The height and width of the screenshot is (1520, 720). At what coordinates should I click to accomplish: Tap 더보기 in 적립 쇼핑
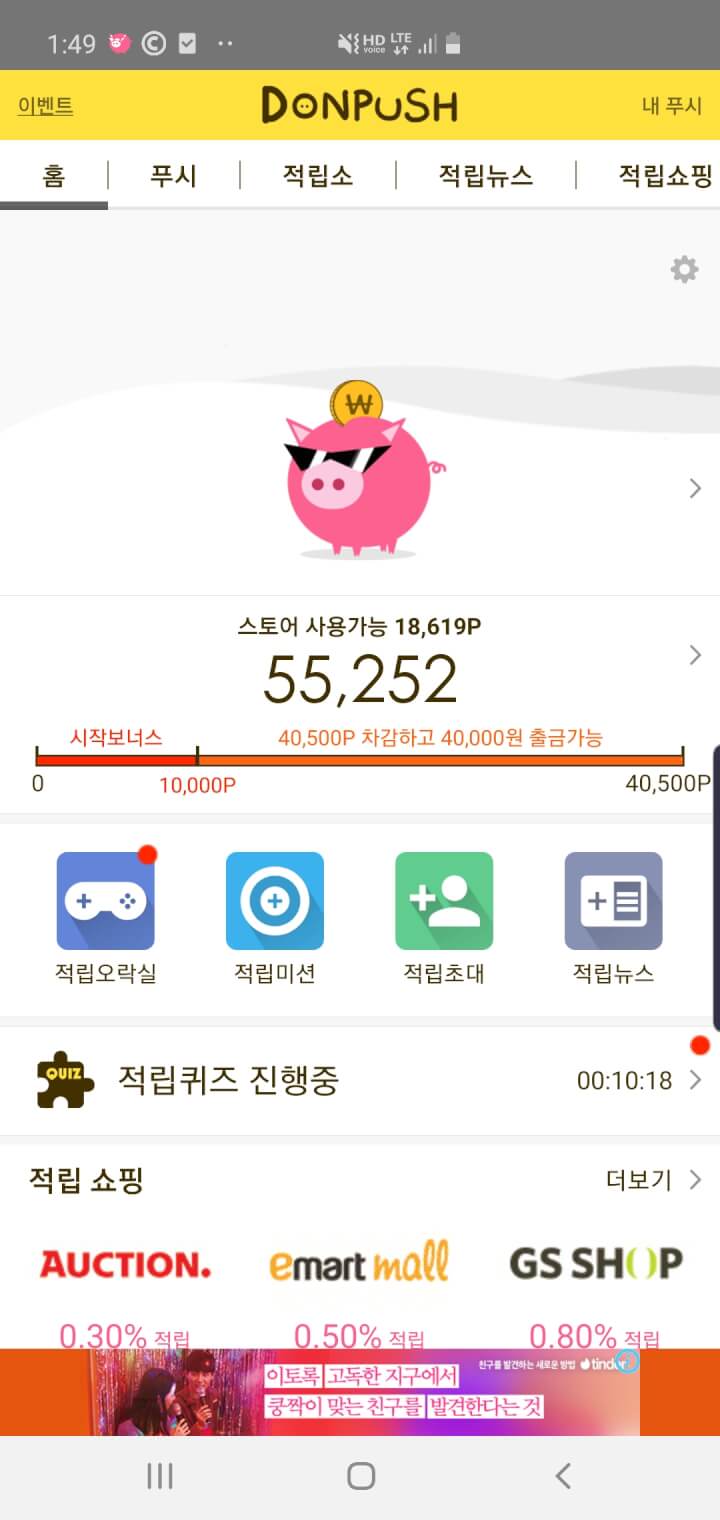coord(652,1180)
